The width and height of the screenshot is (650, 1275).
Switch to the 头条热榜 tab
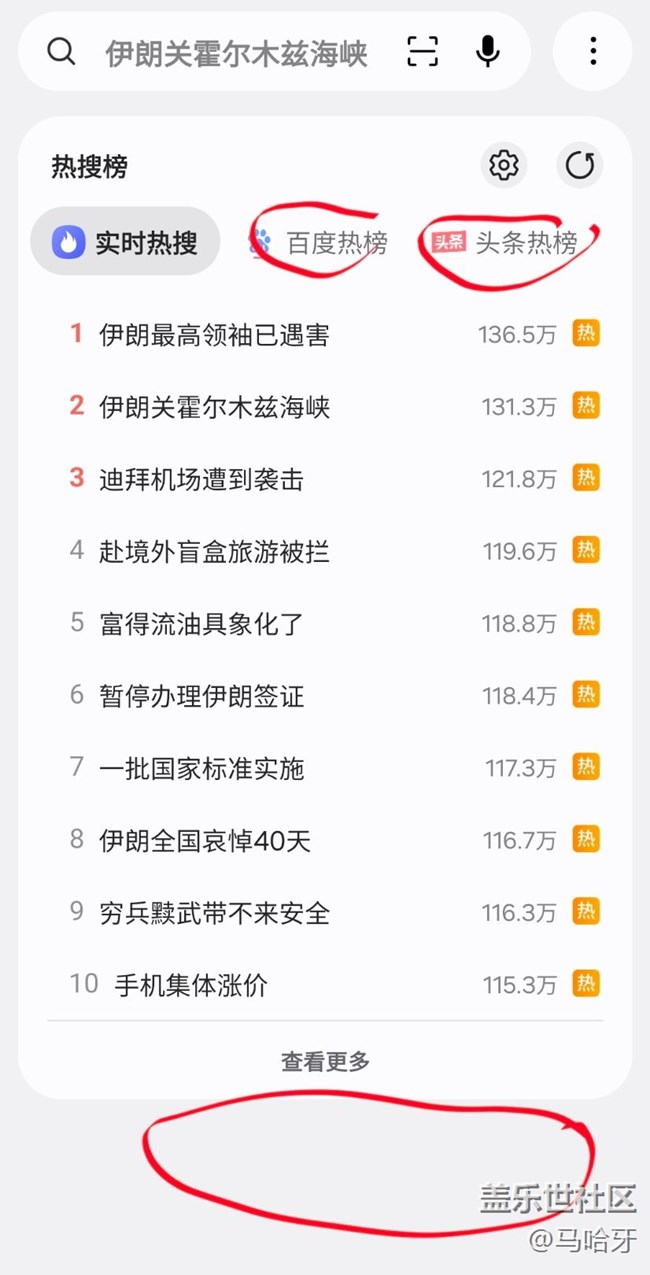coord(506,242)
